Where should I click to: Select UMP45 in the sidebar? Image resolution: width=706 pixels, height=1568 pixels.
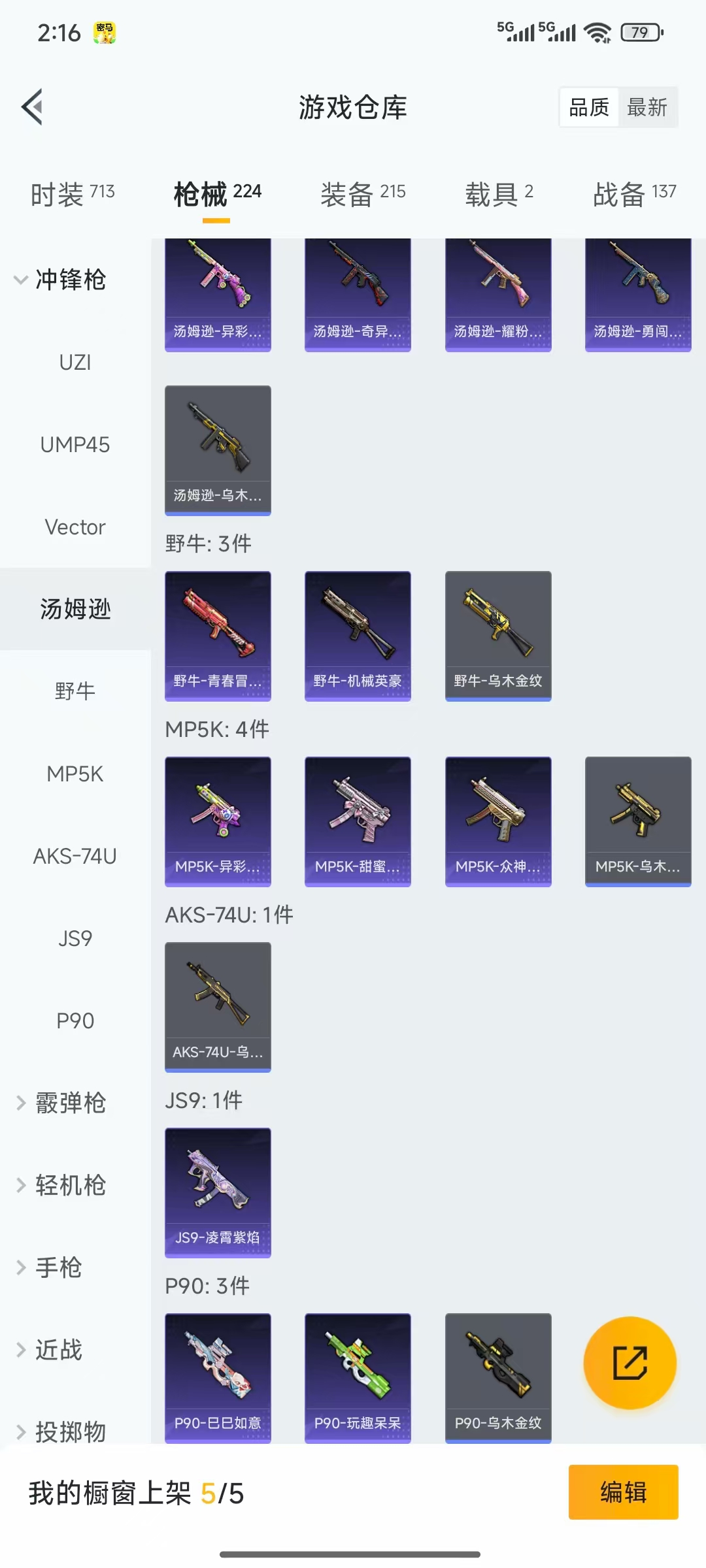[75, 444]
